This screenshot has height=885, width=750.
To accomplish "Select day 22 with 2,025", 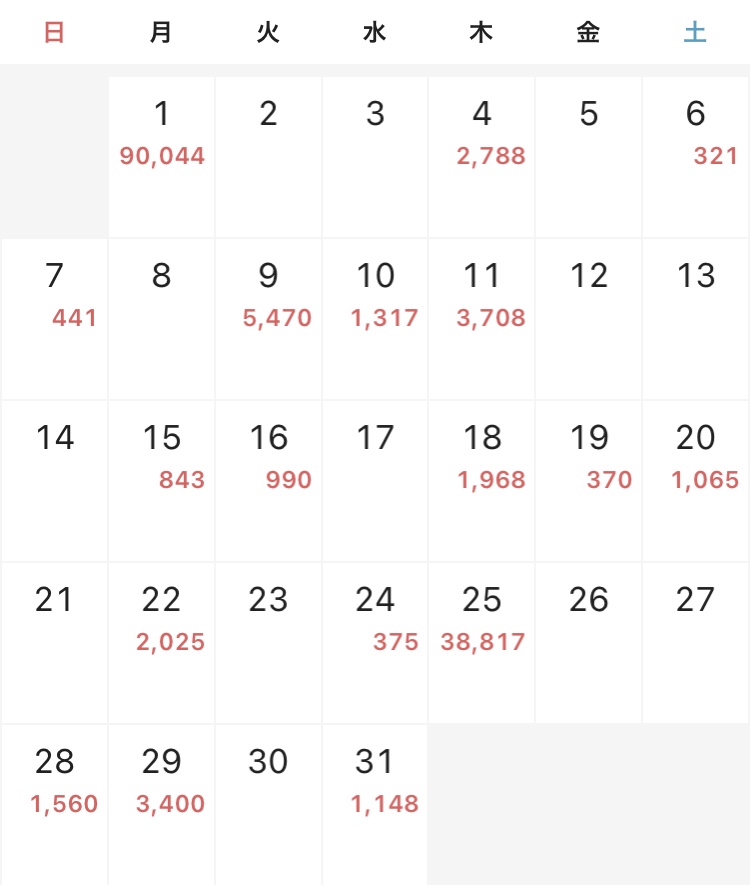I will [x=161, y=641].
